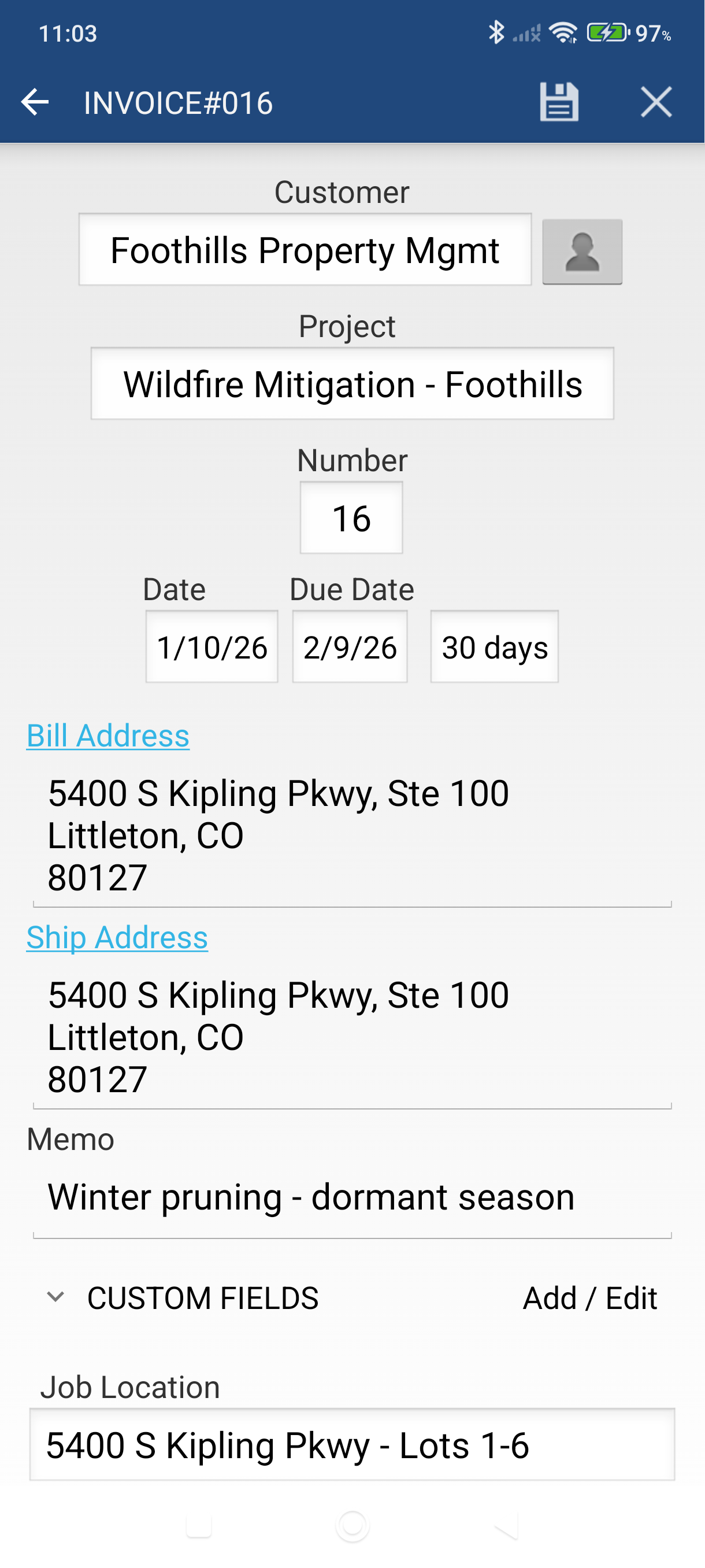Tap Add / Edit for custom fields
Viewport: 705px width, 1568px height.
coord(589,1297)
